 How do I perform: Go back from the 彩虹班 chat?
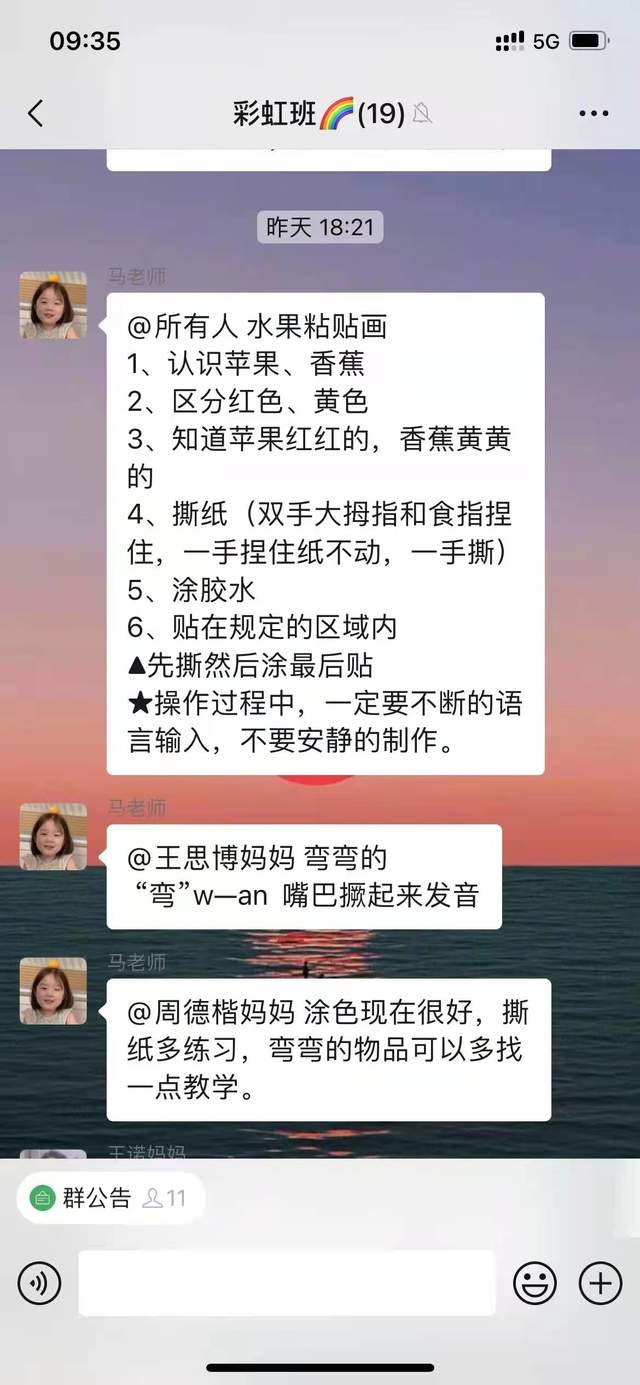pyautogui.click(x=36, y=113)
